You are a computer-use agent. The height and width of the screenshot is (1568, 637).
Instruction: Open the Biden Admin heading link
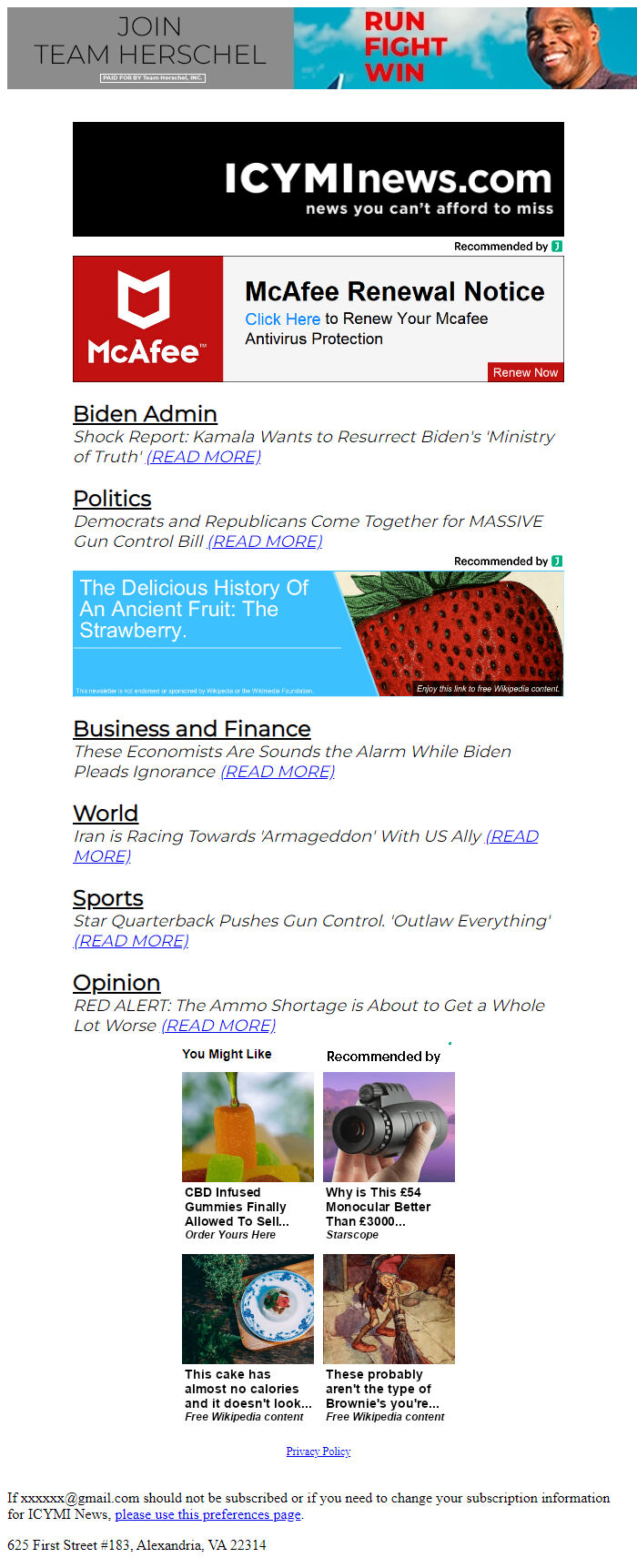pos(145,414)
